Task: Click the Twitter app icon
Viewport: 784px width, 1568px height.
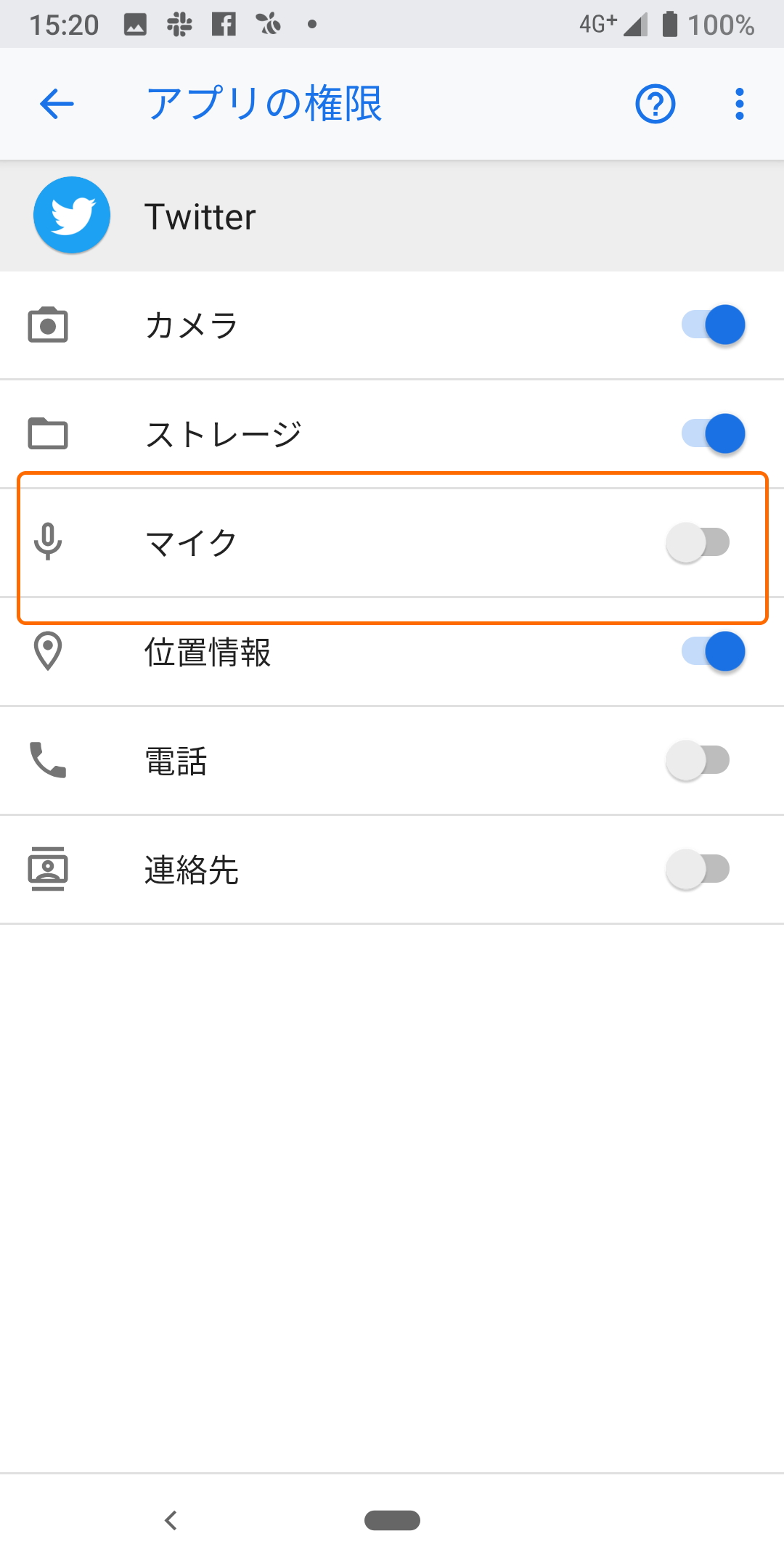Action: pyautogui.click(x=70, y=215)
